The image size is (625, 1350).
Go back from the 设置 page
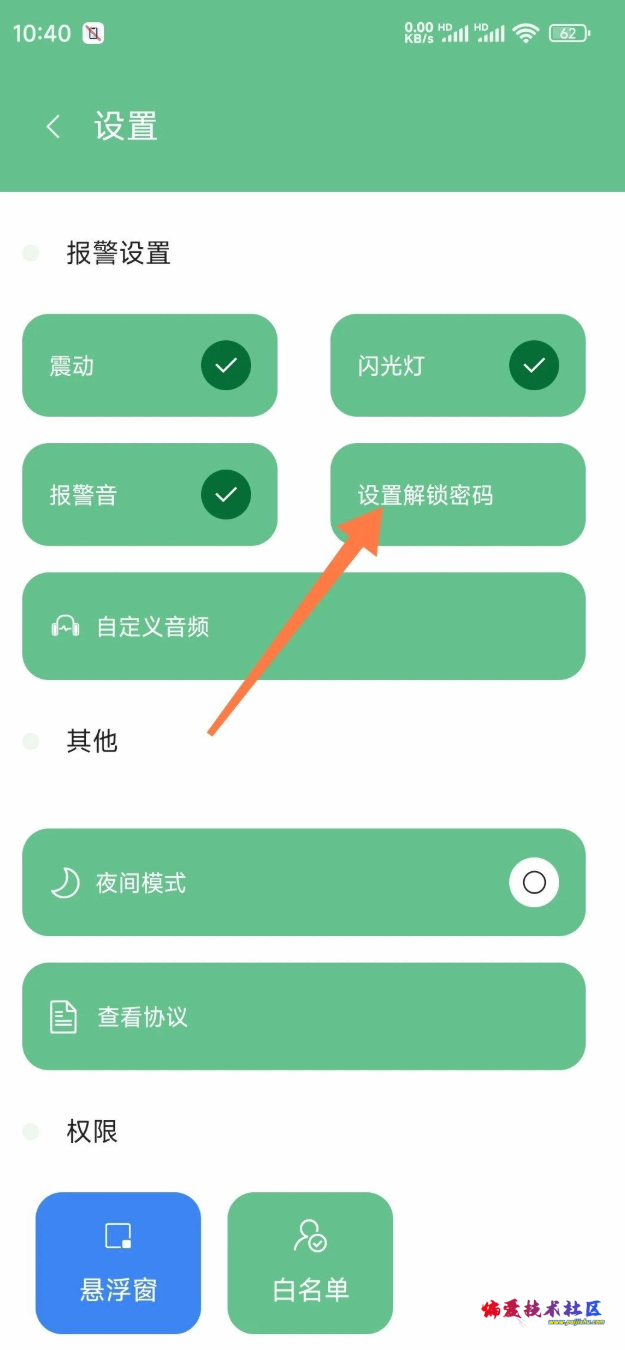[53, 127]
